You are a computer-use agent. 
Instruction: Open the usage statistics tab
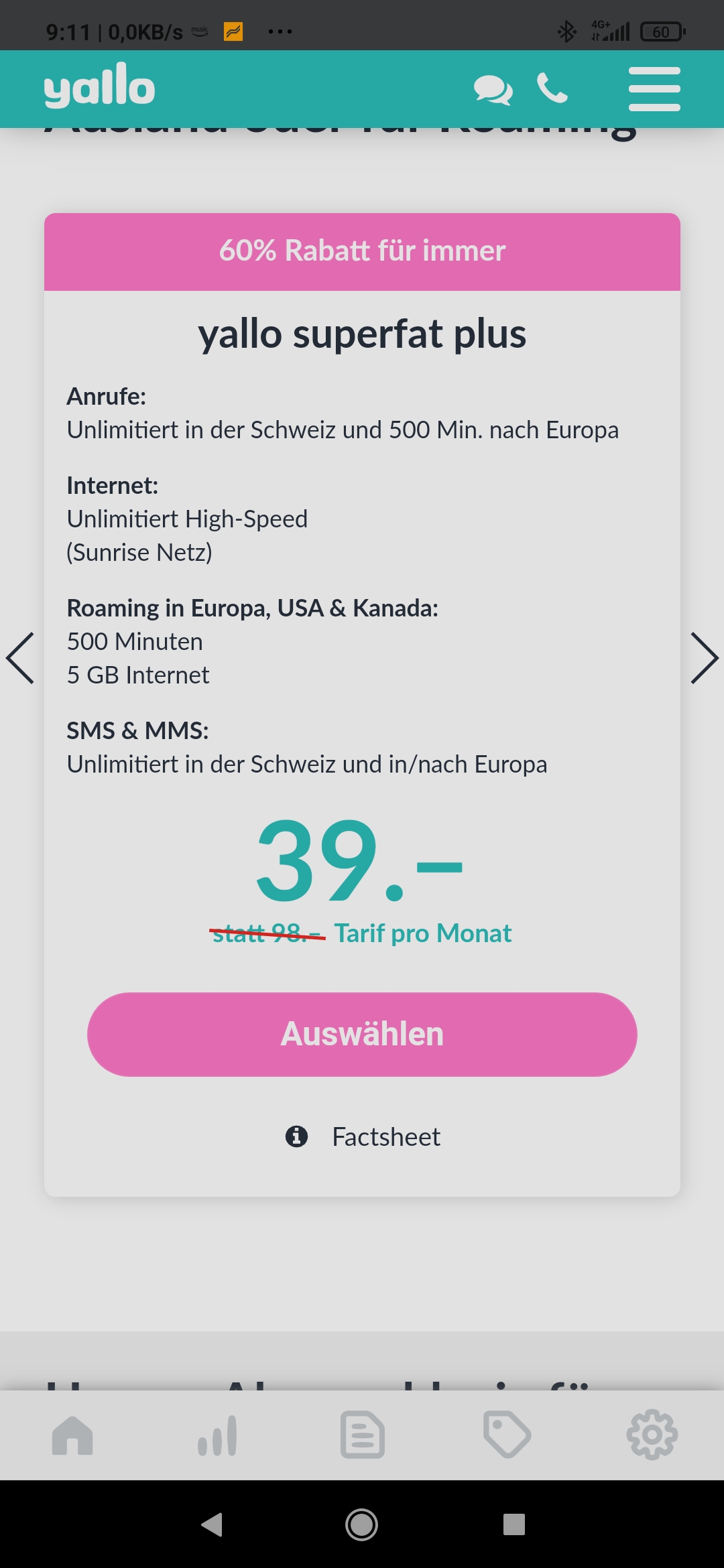217,1435
